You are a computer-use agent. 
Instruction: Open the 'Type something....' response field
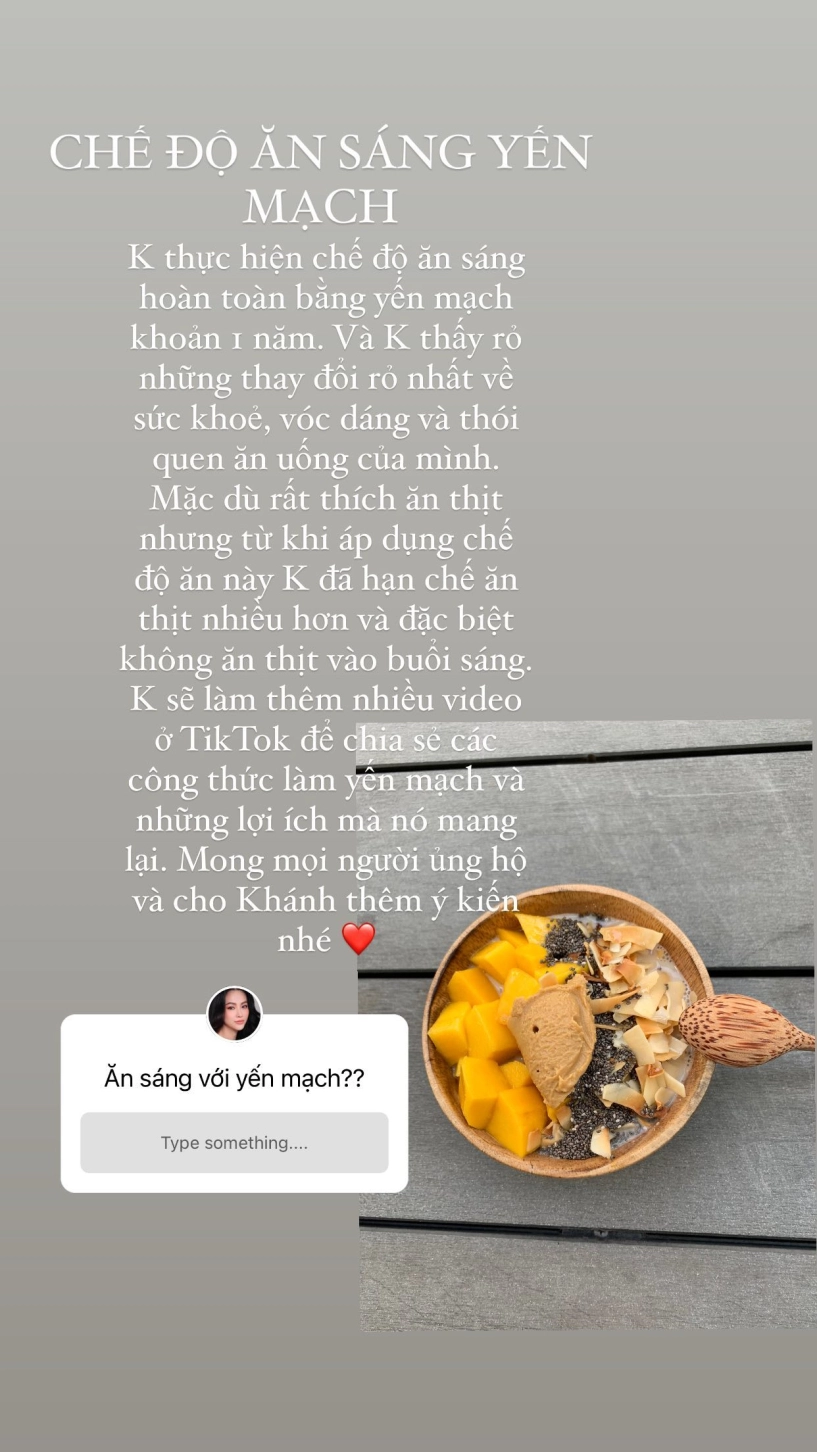point(233,1143)
